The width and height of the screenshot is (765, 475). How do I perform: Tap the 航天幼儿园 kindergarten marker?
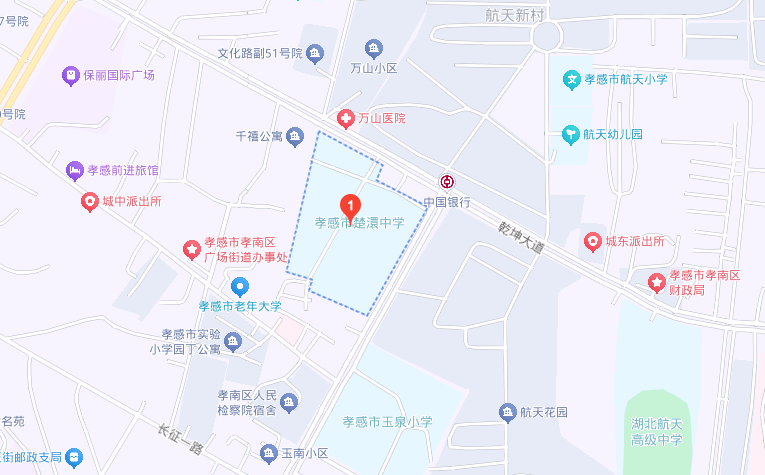[570, 133]
